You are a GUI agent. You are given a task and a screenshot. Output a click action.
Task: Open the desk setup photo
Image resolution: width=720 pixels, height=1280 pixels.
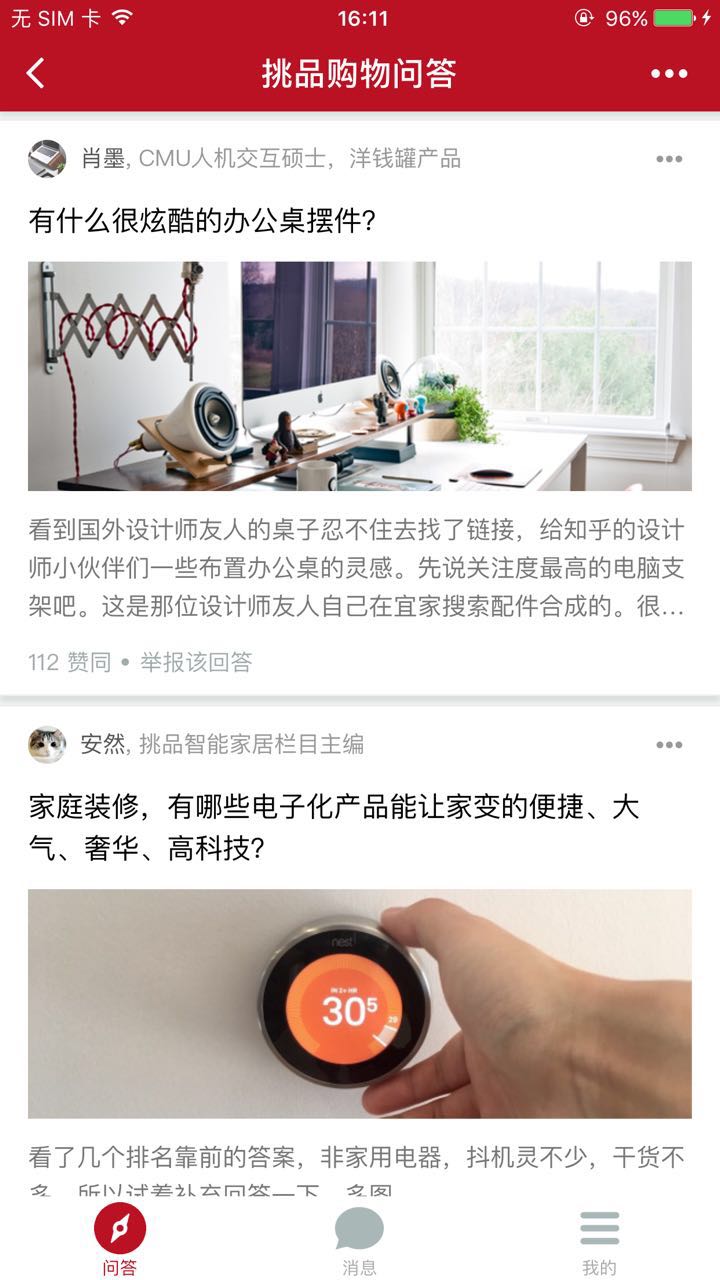(360, 376)
